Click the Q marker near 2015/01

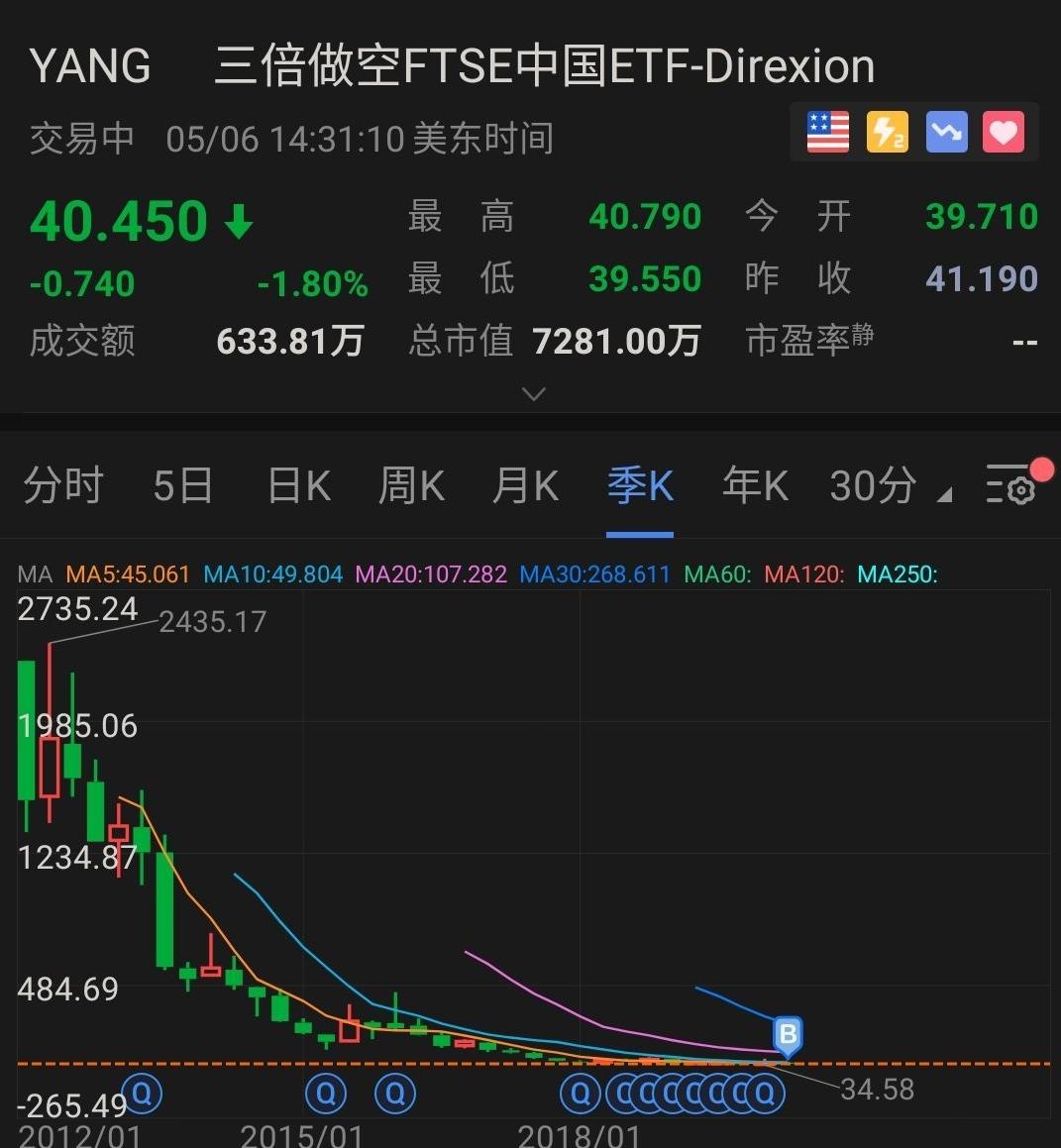(326, 1094)
